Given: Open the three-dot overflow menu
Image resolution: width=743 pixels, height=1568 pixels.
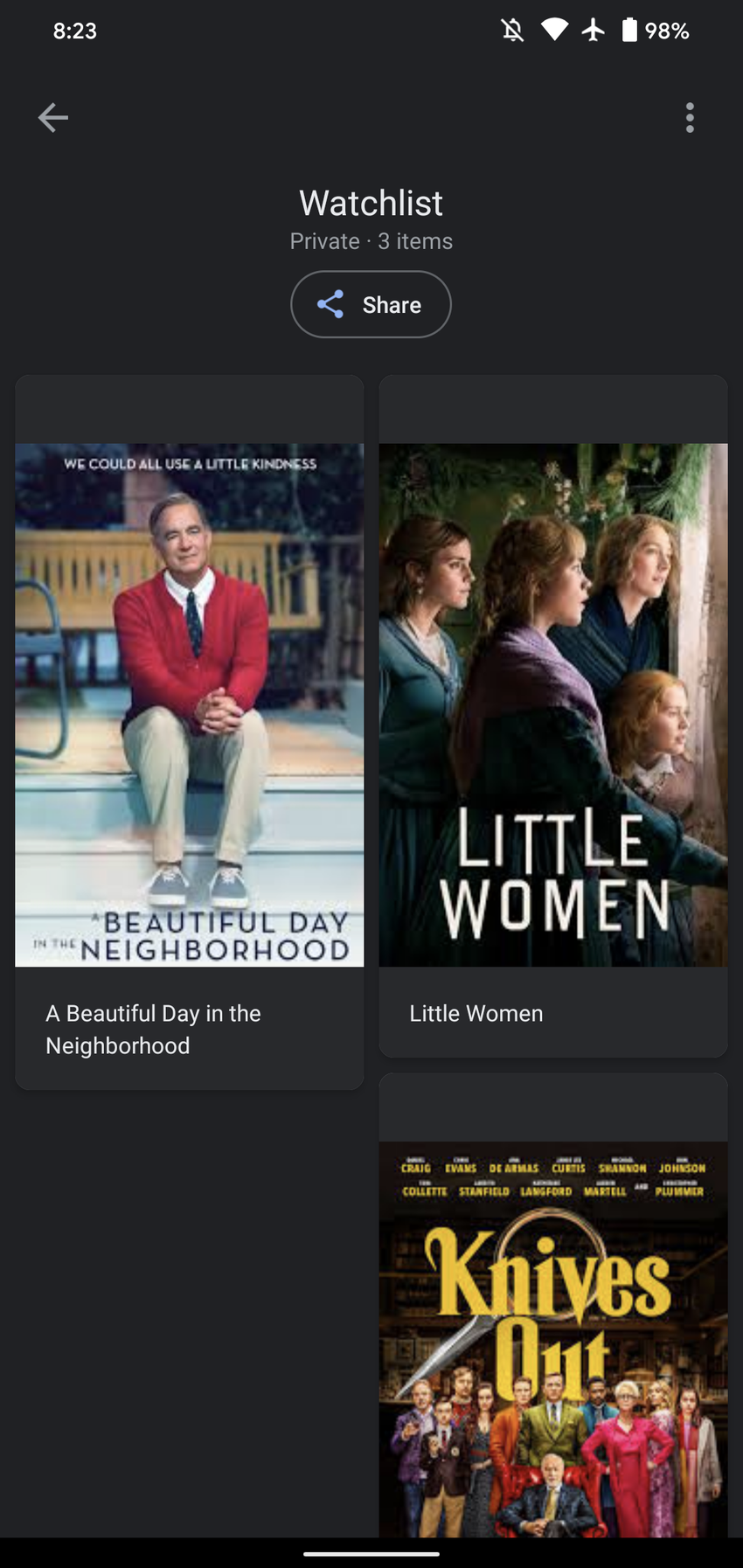Looking at the screenshot, I should click(x=690, y=117).
